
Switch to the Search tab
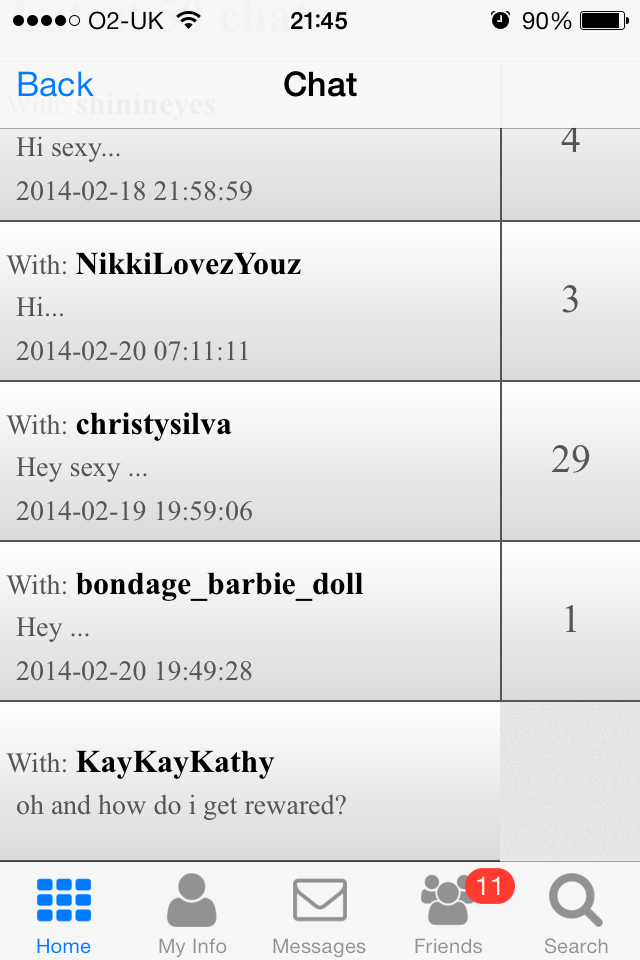[x=576, y=915]
